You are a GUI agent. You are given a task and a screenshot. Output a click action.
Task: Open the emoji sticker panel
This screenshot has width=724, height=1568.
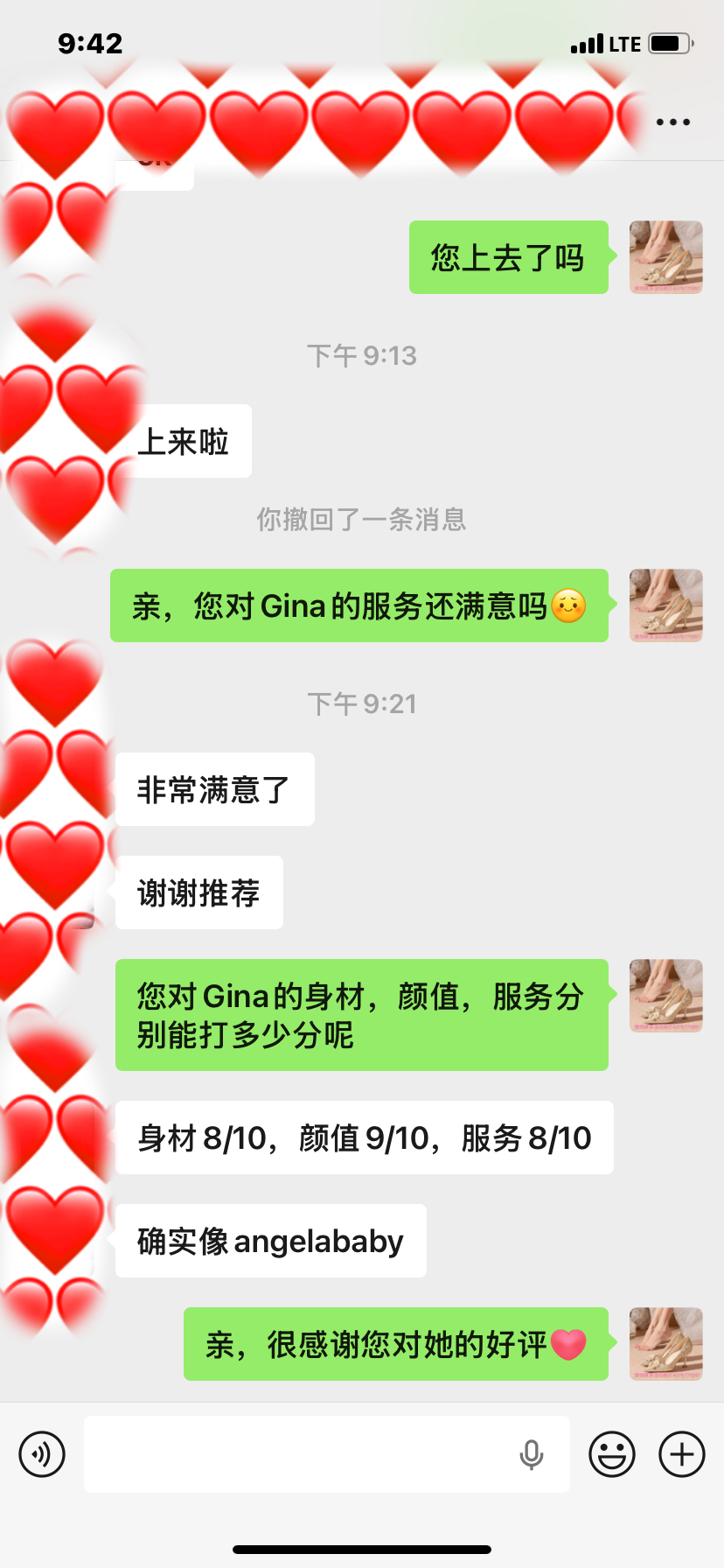coord(612,1454)
